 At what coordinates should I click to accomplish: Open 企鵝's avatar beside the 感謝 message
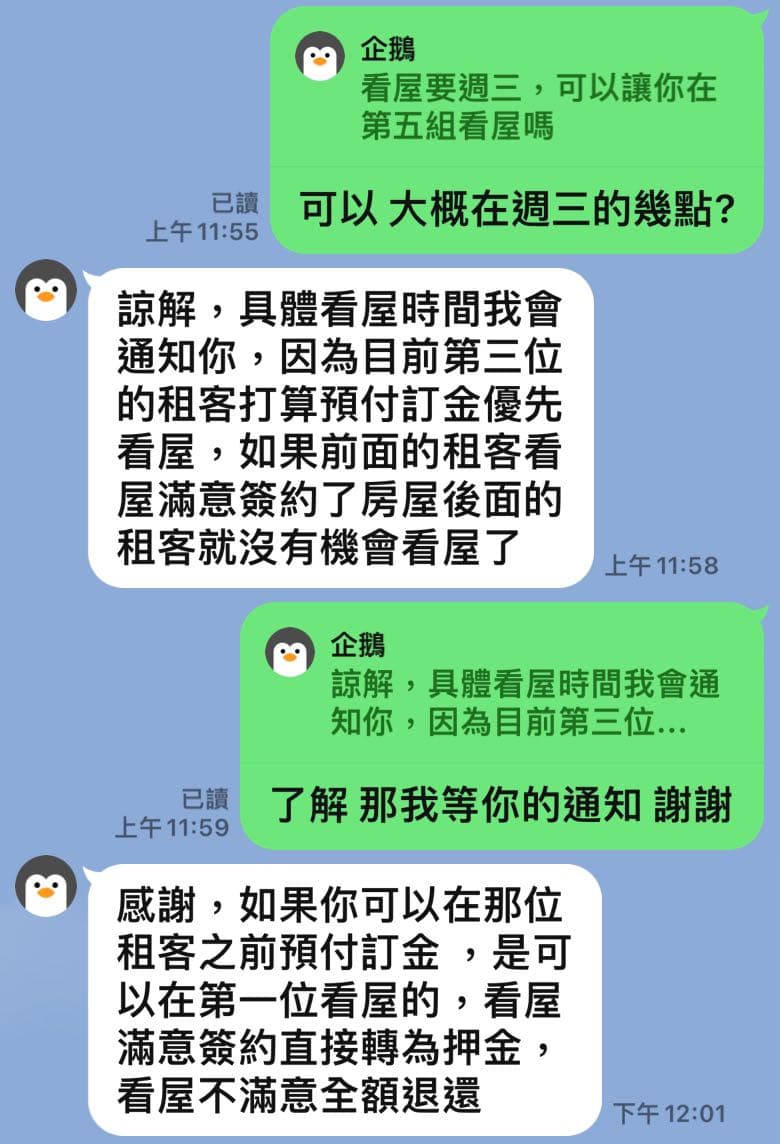point(46,886)
